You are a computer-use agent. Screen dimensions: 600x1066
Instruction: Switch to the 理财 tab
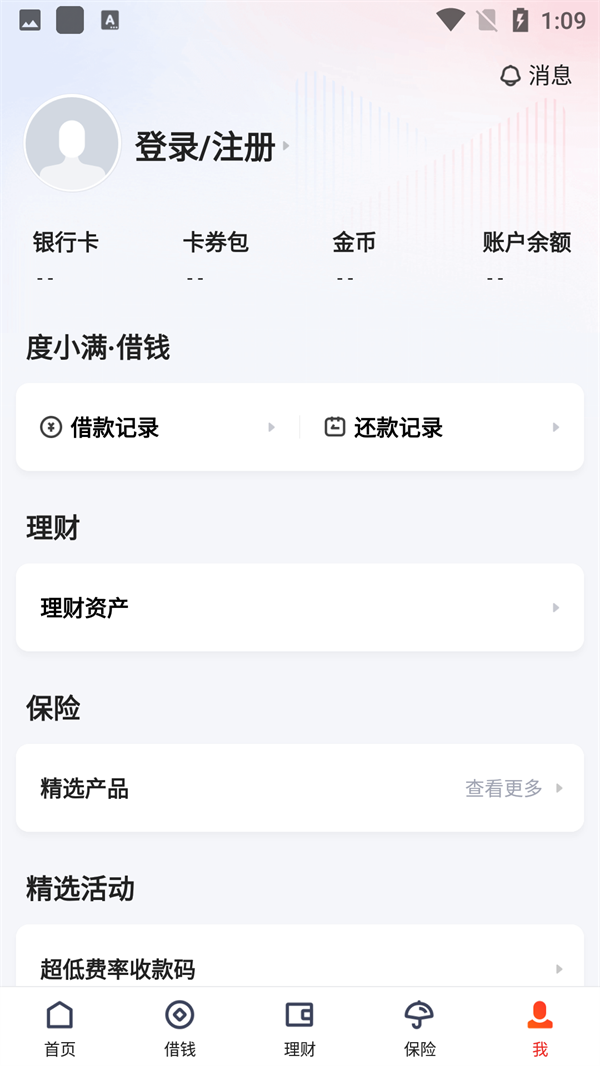[x=300, y=1028]
